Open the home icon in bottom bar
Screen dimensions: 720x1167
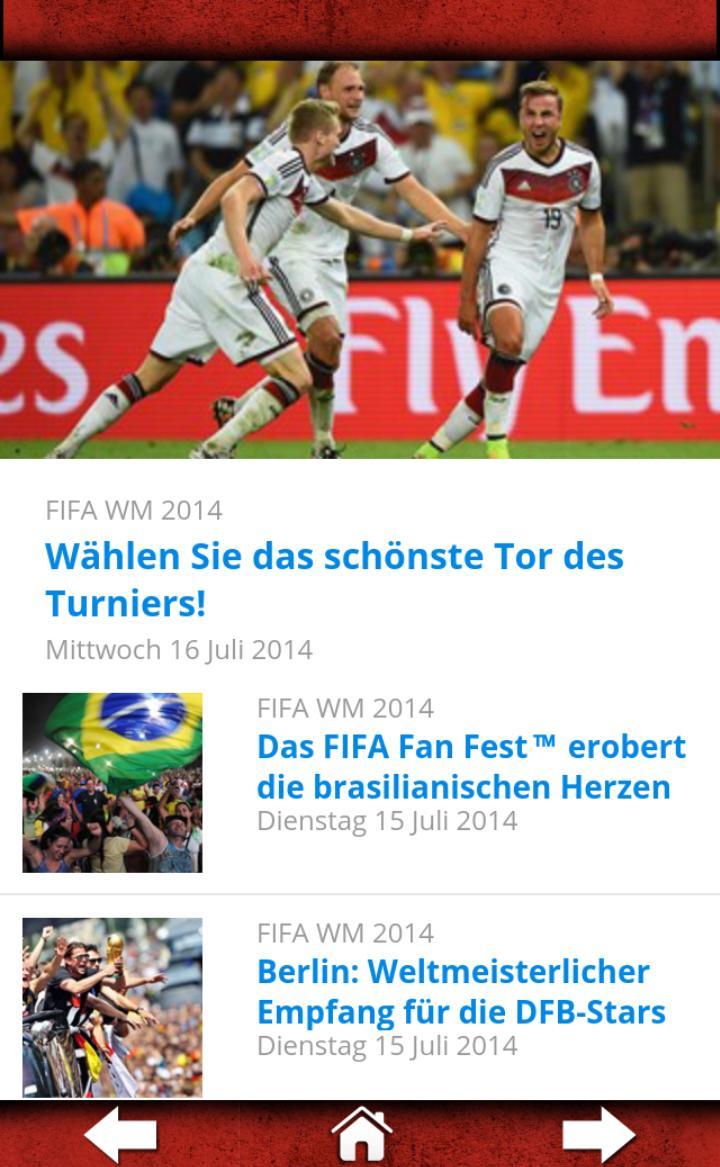pyautogui.click(x=361, y=1135)
